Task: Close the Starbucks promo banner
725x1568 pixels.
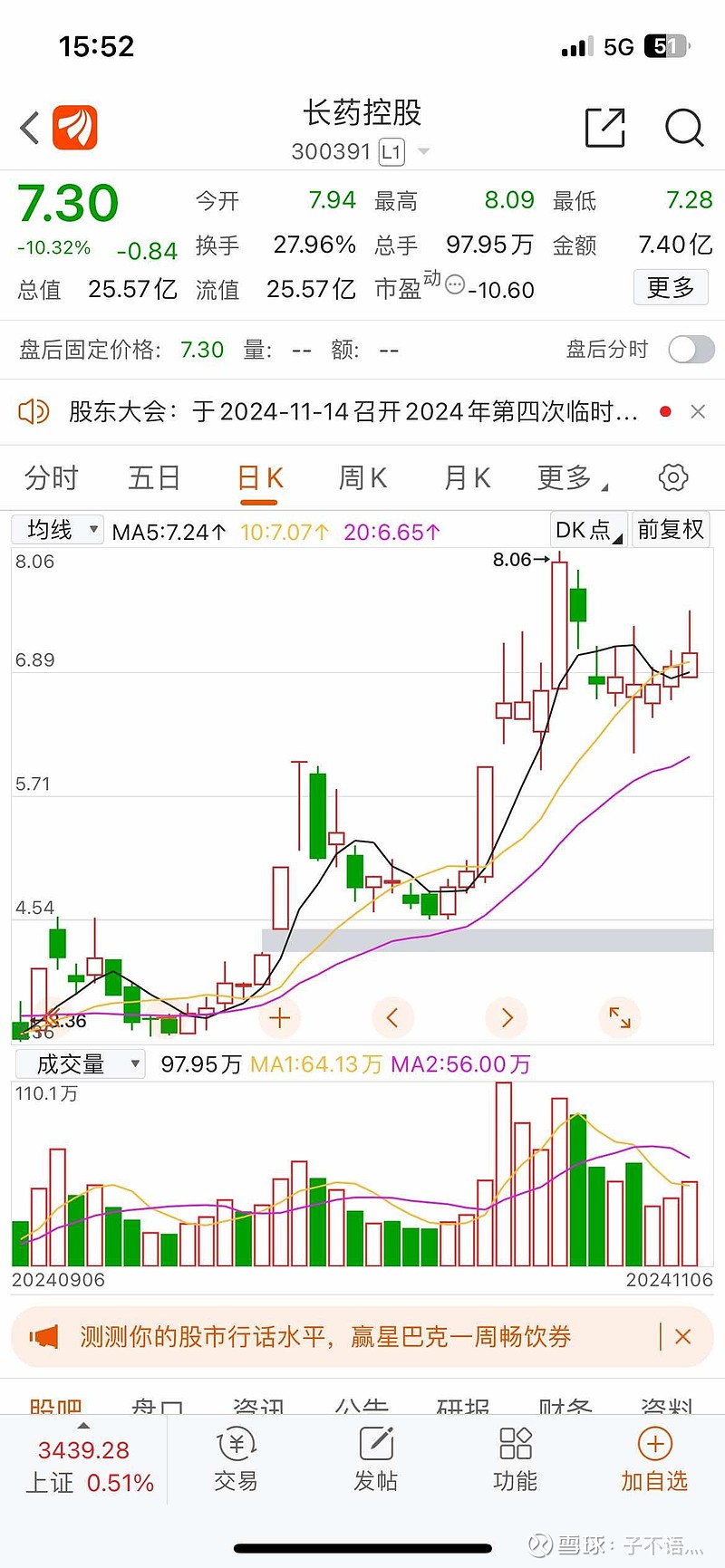Action: tap(683, 1336)
